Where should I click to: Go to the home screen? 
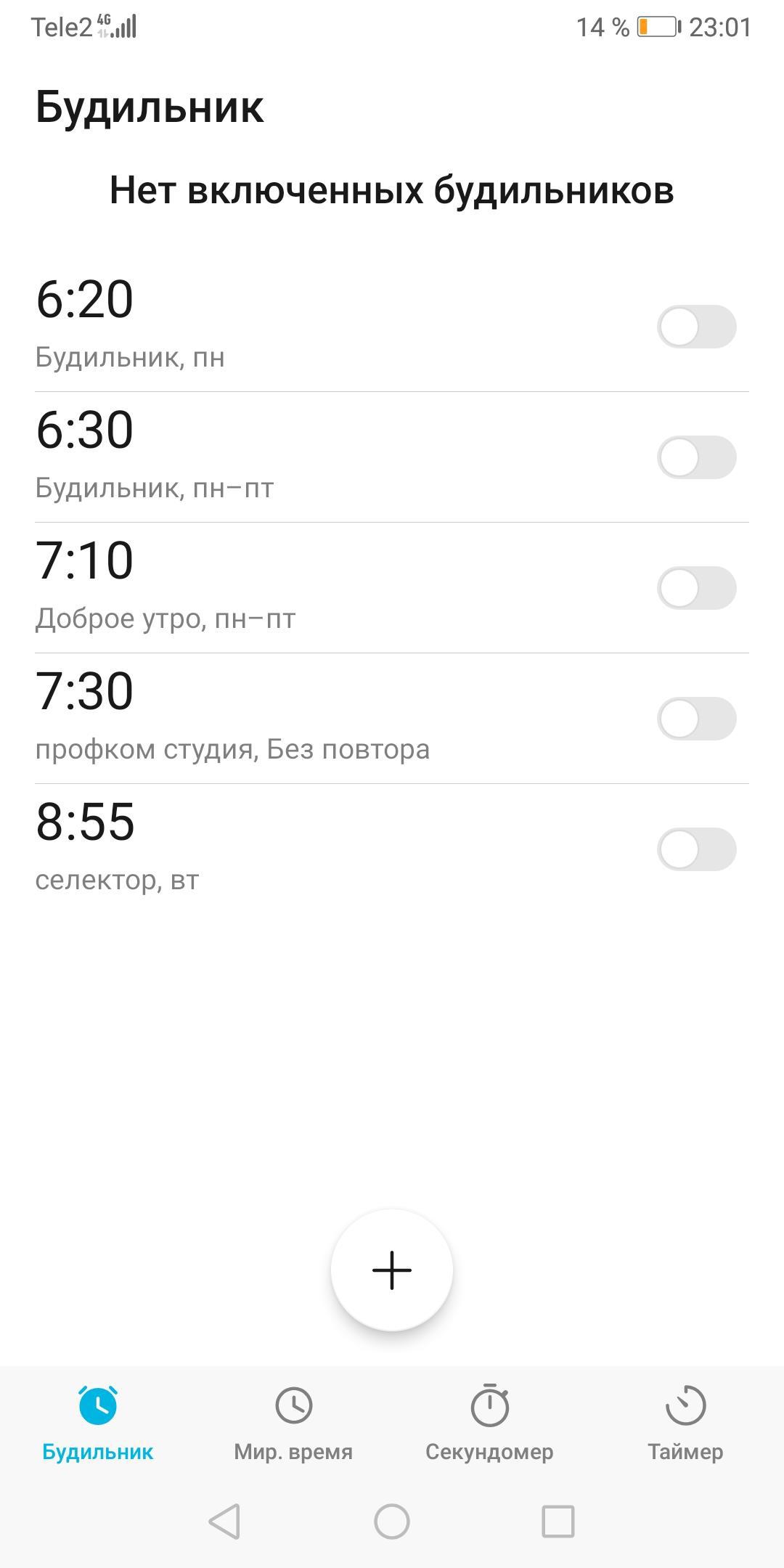392,1522
